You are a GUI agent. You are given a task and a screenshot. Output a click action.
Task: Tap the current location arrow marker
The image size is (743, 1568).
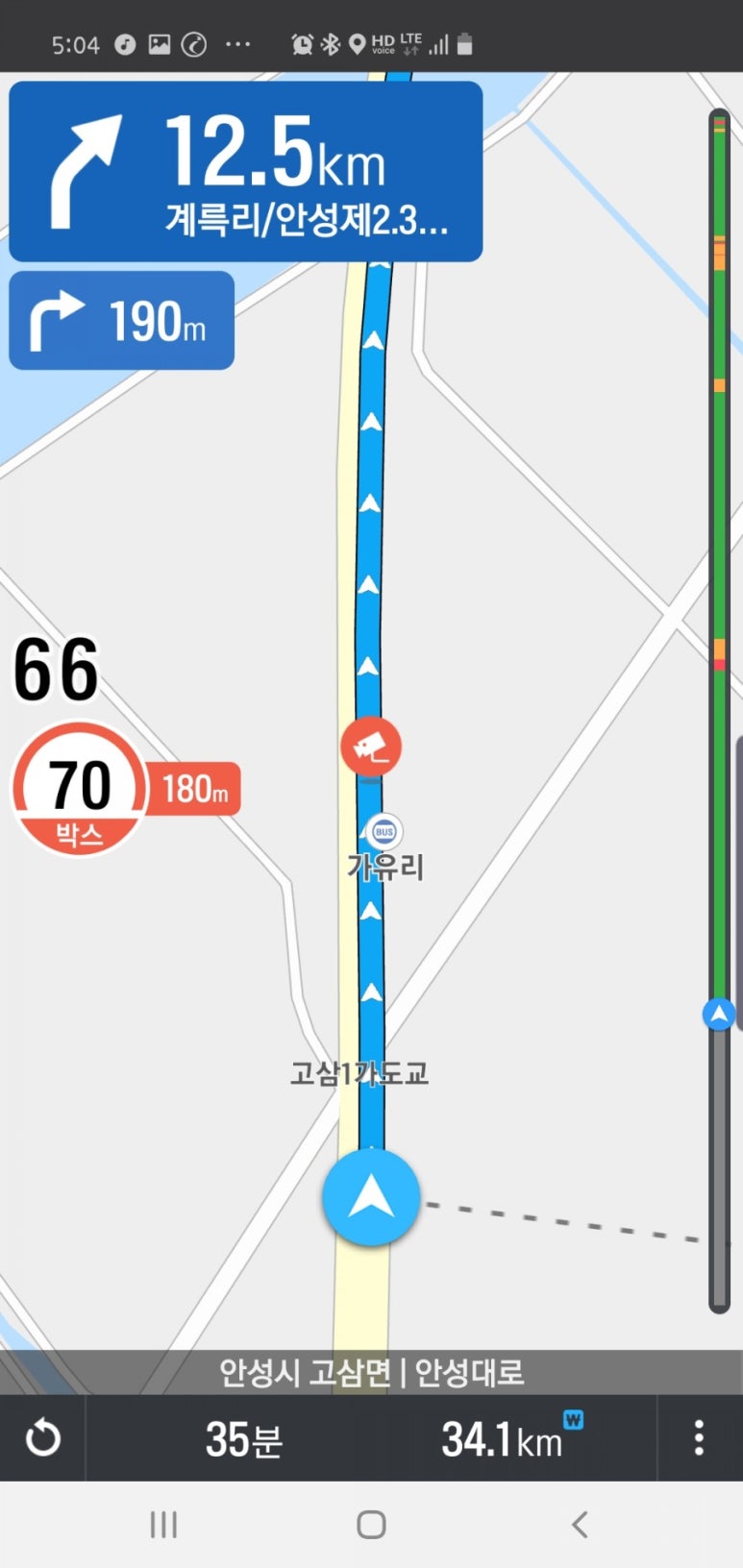(371, 1198)
